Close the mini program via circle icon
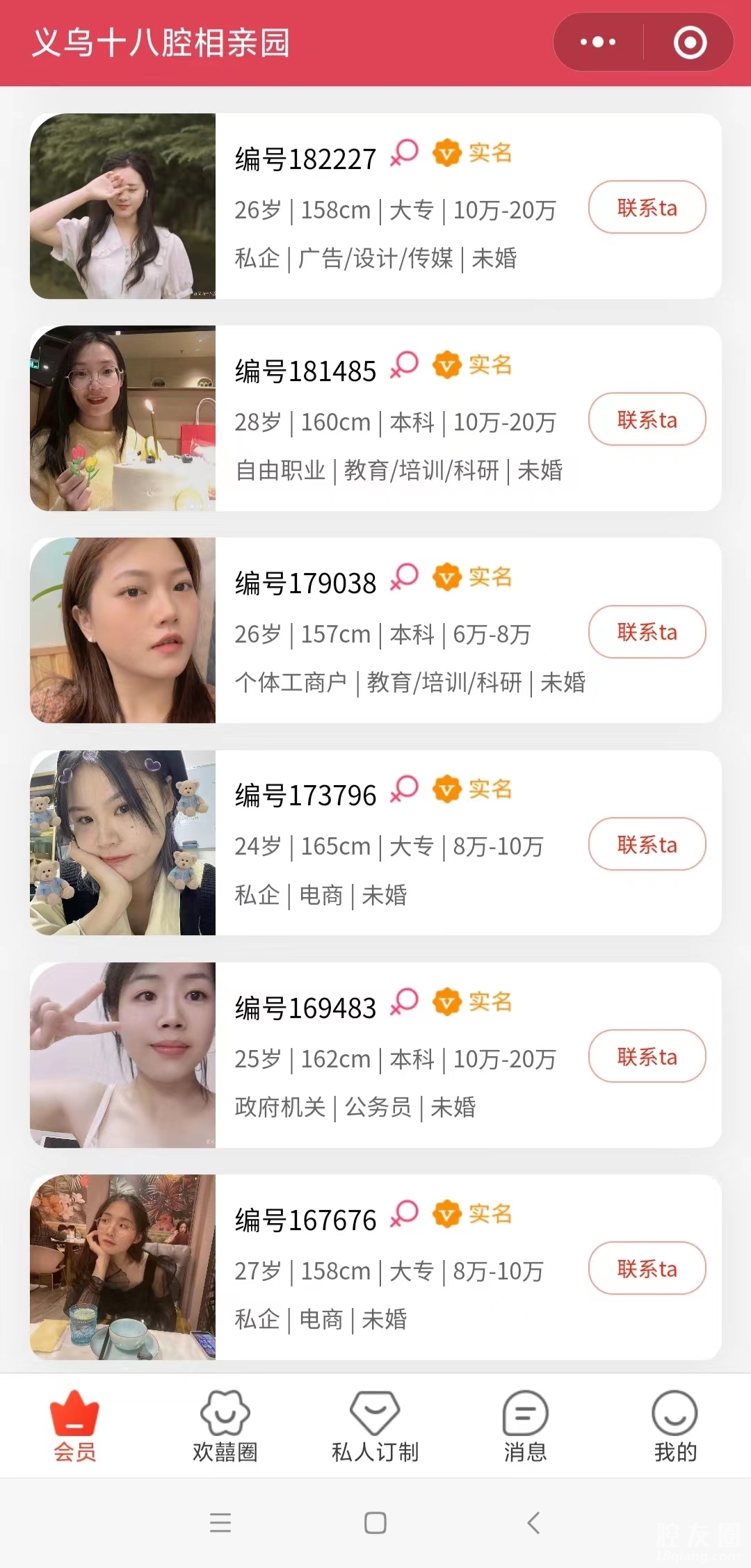Viewport: 751px width, 1568px height. pos(690,42)
